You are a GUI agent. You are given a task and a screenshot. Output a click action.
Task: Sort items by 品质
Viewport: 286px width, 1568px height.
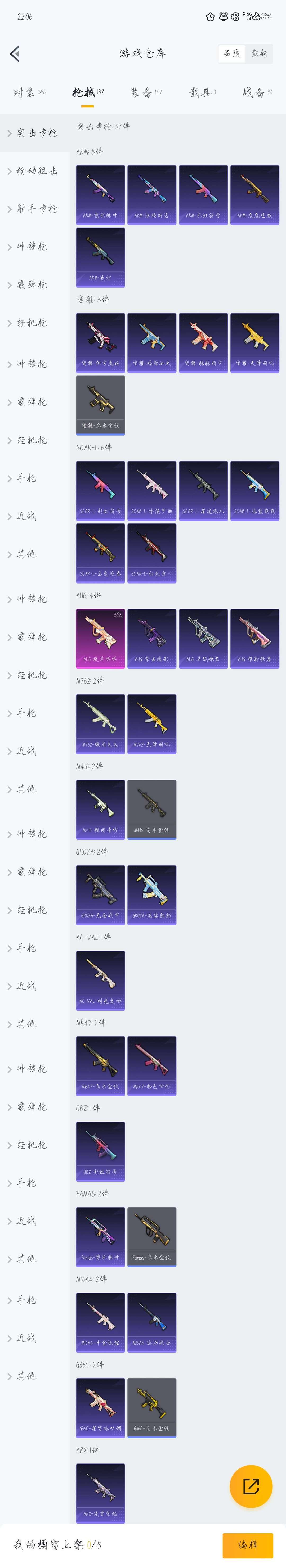coord(232,53)
